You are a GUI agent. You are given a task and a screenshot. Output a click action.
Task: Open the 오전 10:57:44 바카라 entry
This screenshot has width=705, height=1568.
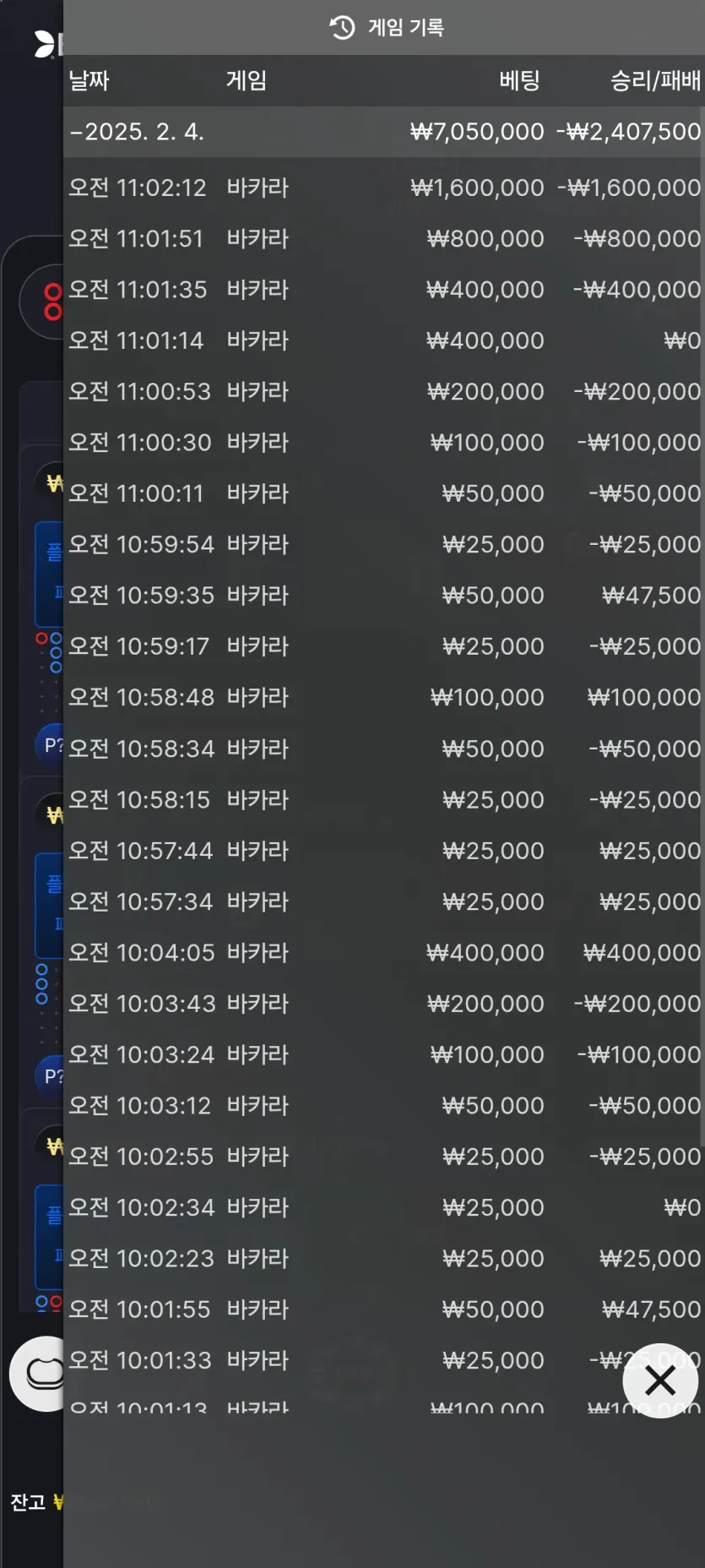(384, 850)
